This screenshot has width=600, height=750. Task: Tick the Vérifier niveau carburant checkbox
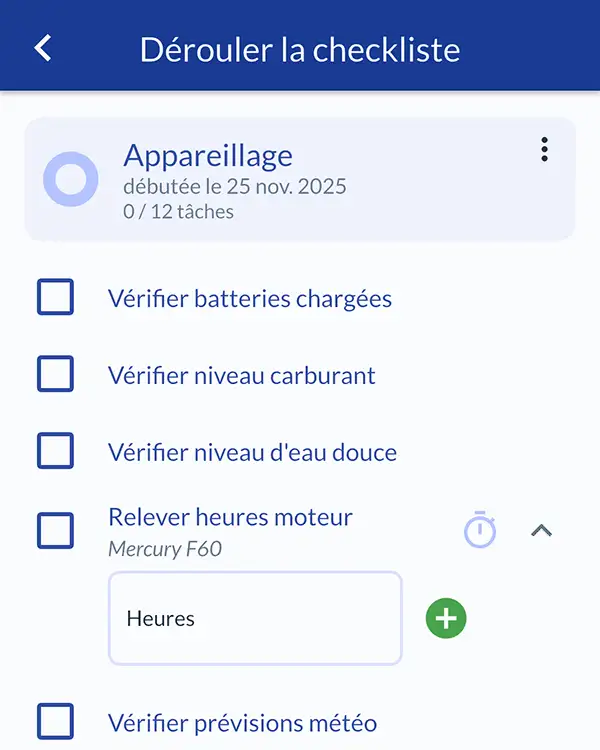[55, 375]
